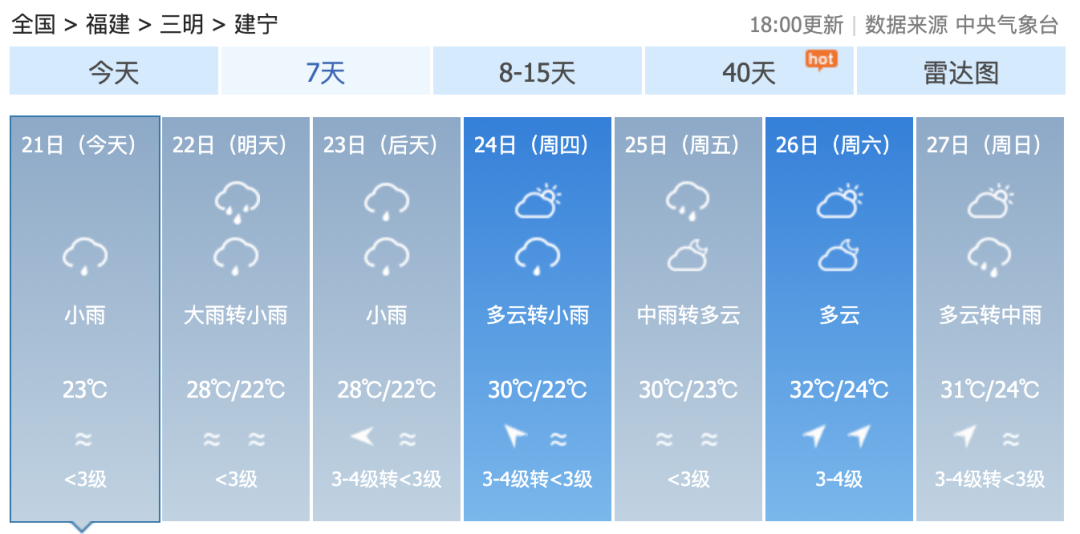Viewport: 1080px width, 534px height.
Task: Go to 全国 in the breadcrumb
Action: click(33, 24)
